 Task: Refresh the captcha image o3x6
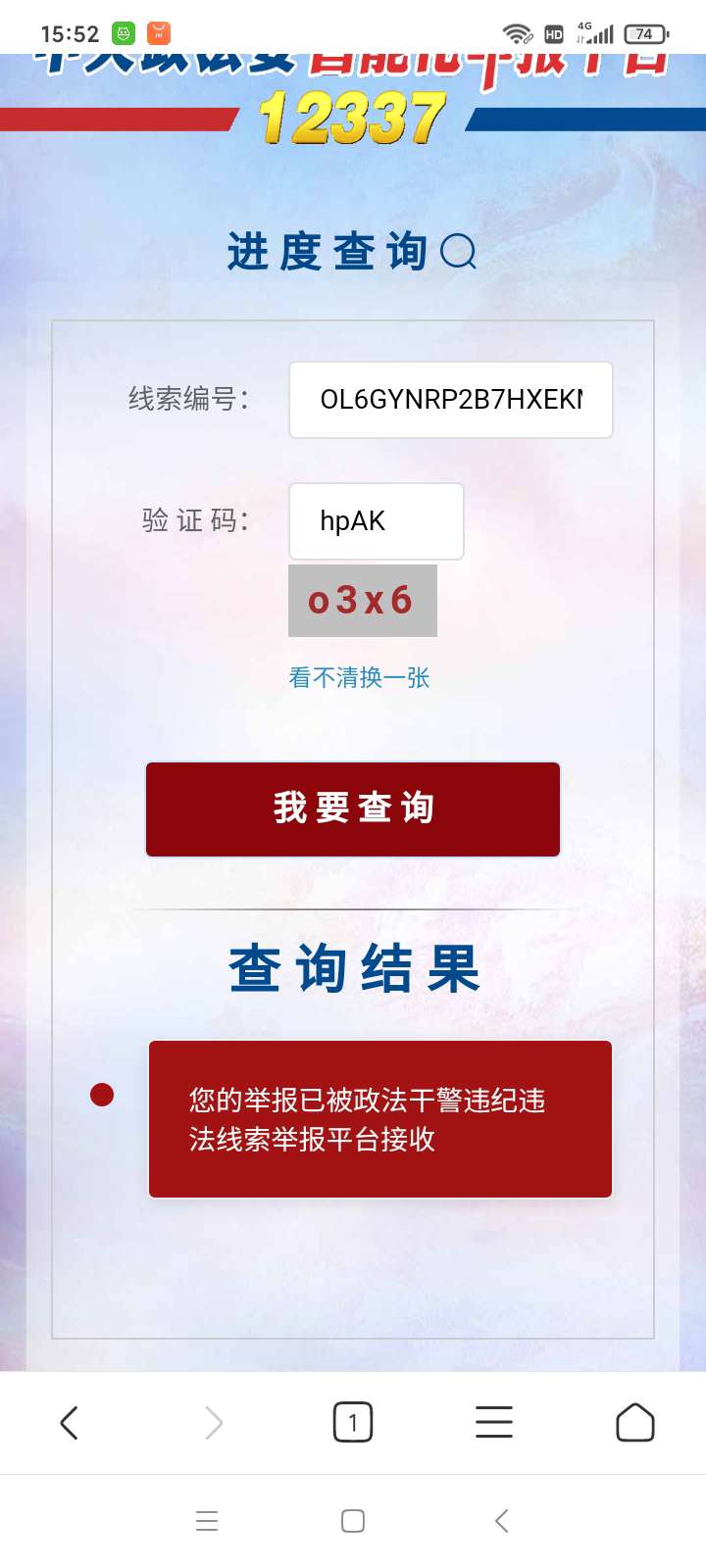tap(362, 601)
